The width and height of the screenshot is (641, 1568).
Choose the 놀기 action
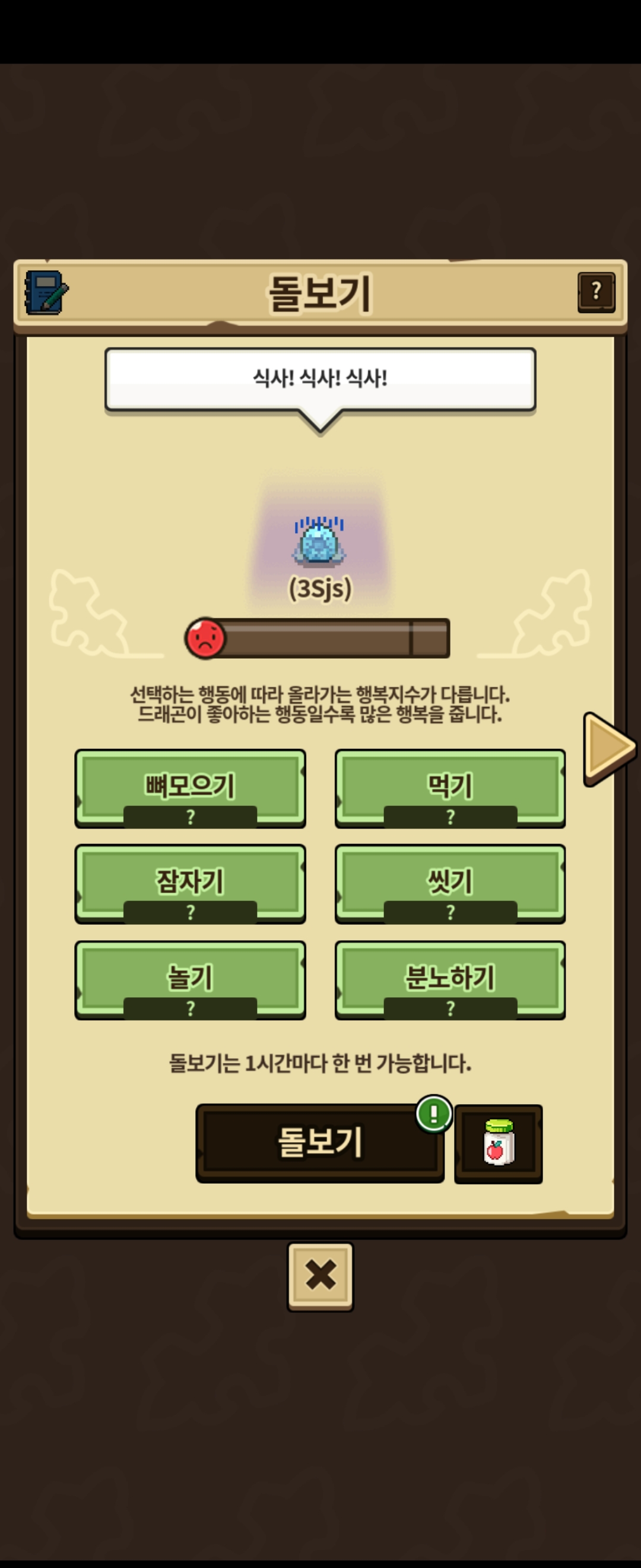[191, 980]
